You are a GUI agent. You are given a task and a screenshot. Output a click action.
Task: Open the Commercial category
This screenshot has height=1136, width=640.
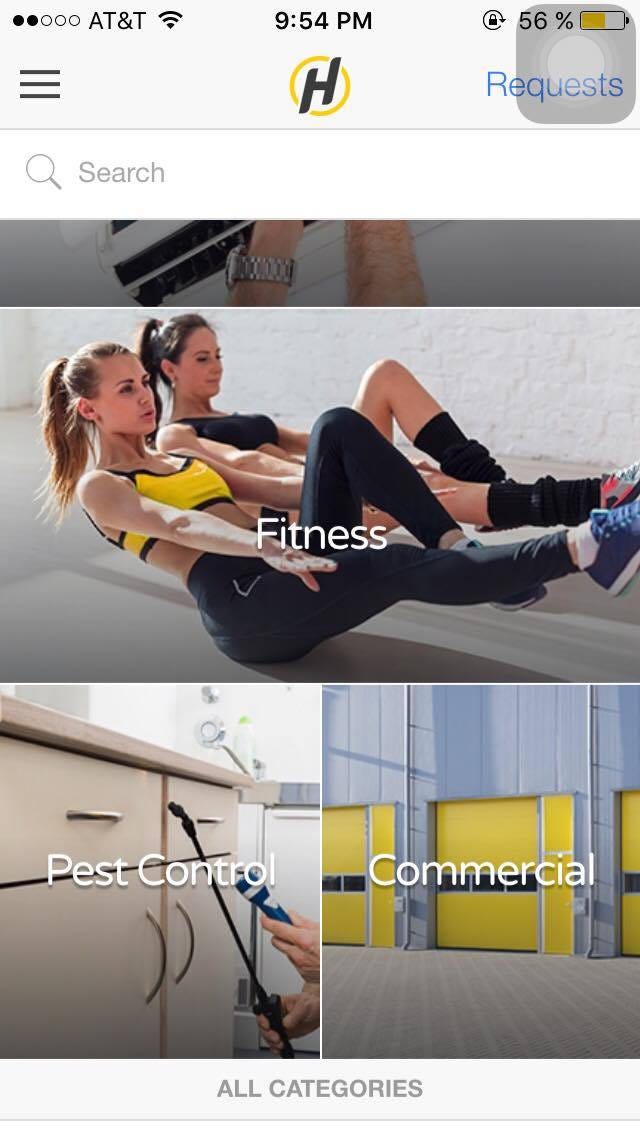[x=481, y=871]
